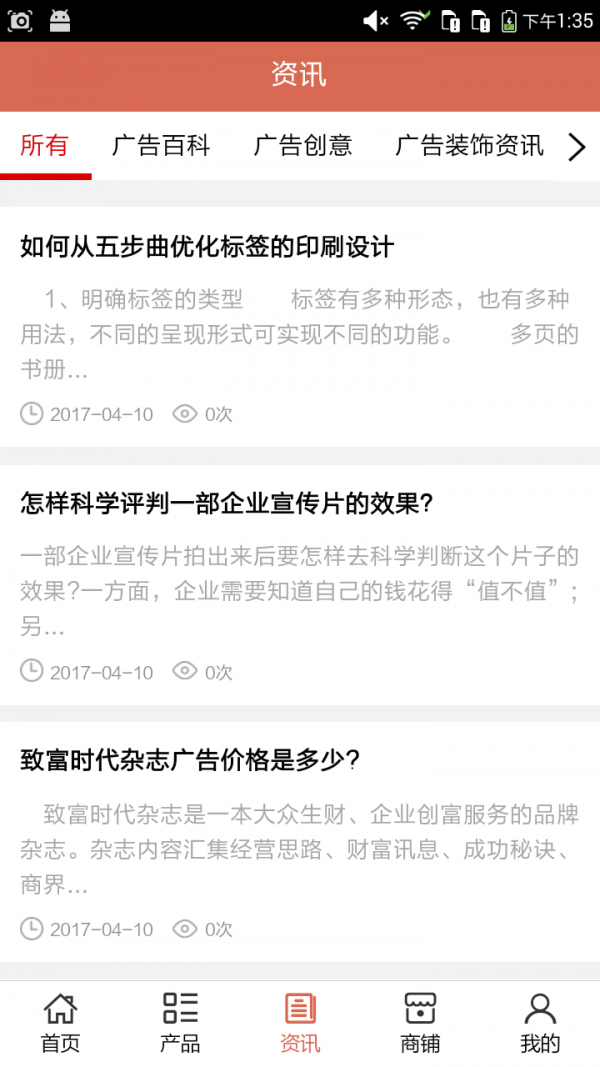Go to the 首页 home tab
This screenshot has width=600, height=1067.
pyautogui.click(x=60, y=1023)
